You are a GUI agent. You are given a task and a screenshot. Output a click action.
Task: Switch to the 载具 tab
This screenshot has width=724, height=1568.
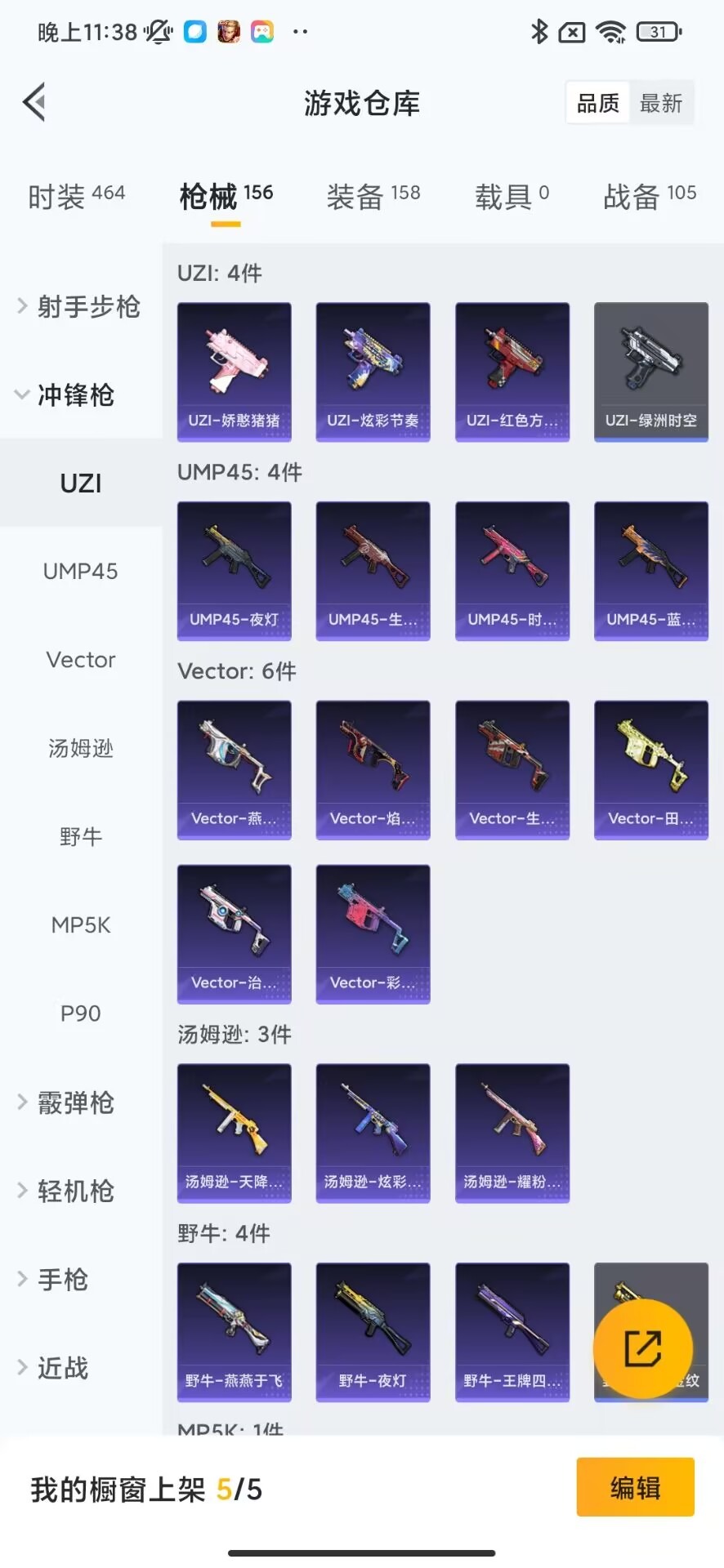[512, 196]
